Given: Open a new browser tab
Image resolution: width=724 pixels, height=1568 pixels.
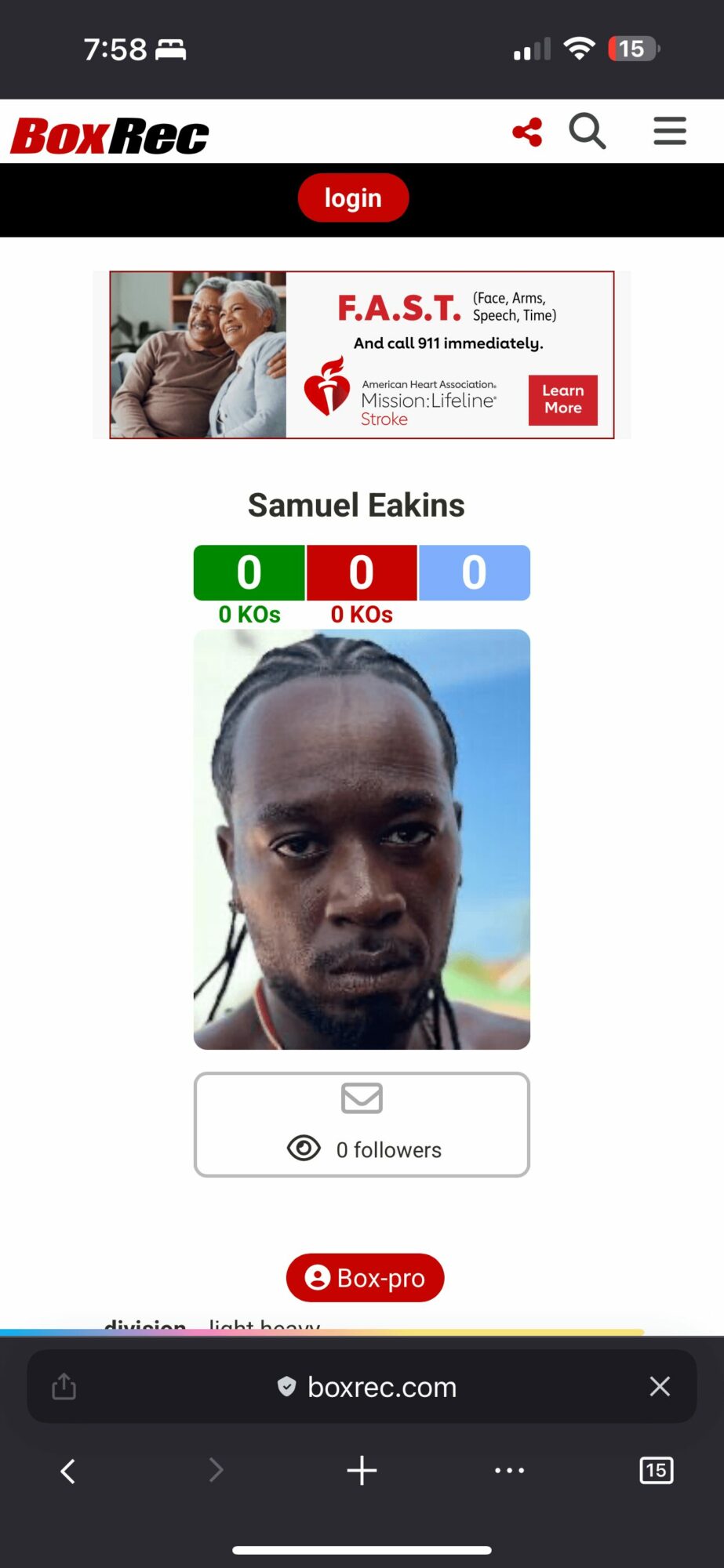Looking at the screenshot, I should 362,1471.
